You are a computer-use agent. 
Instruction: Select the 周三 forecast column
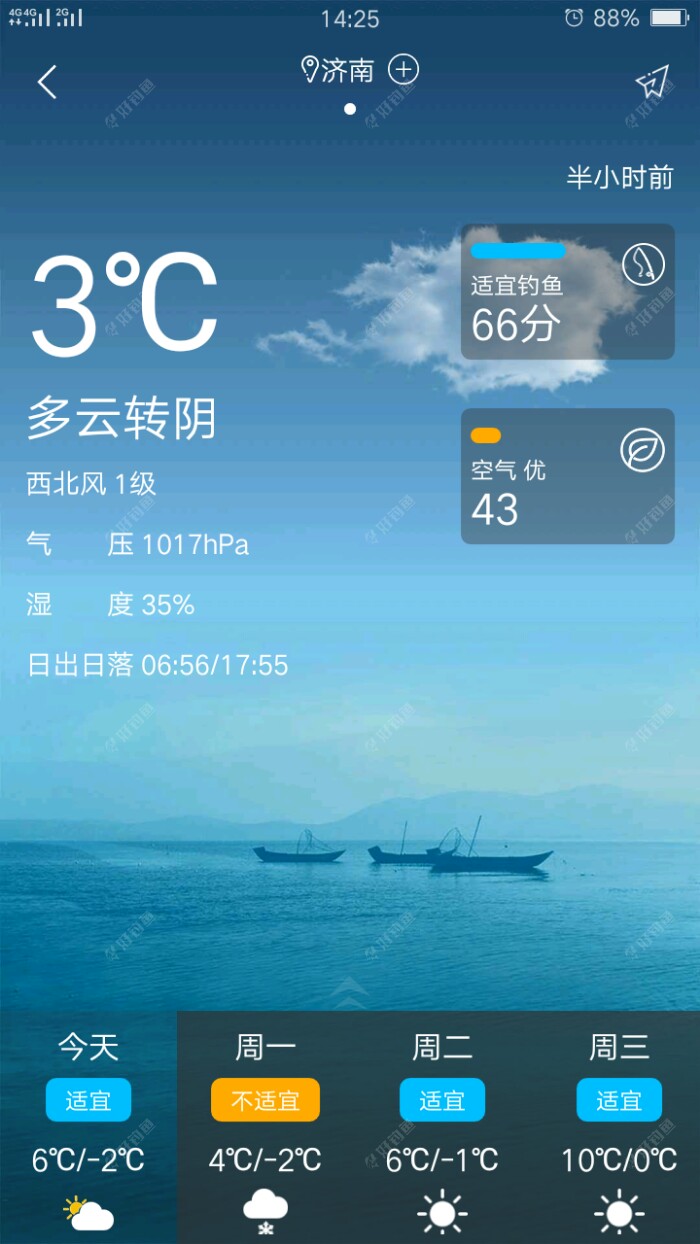point(619,1127)
